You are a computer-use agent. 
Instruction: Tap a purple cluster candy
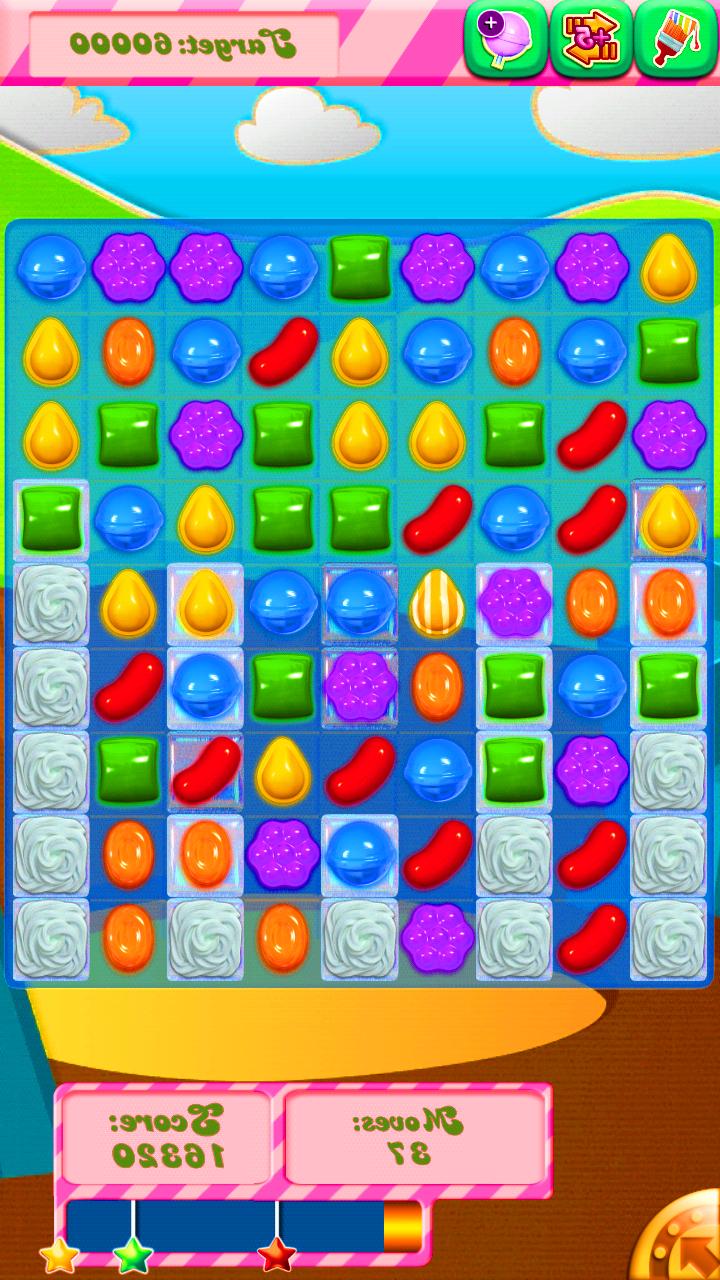click(127, 267)
